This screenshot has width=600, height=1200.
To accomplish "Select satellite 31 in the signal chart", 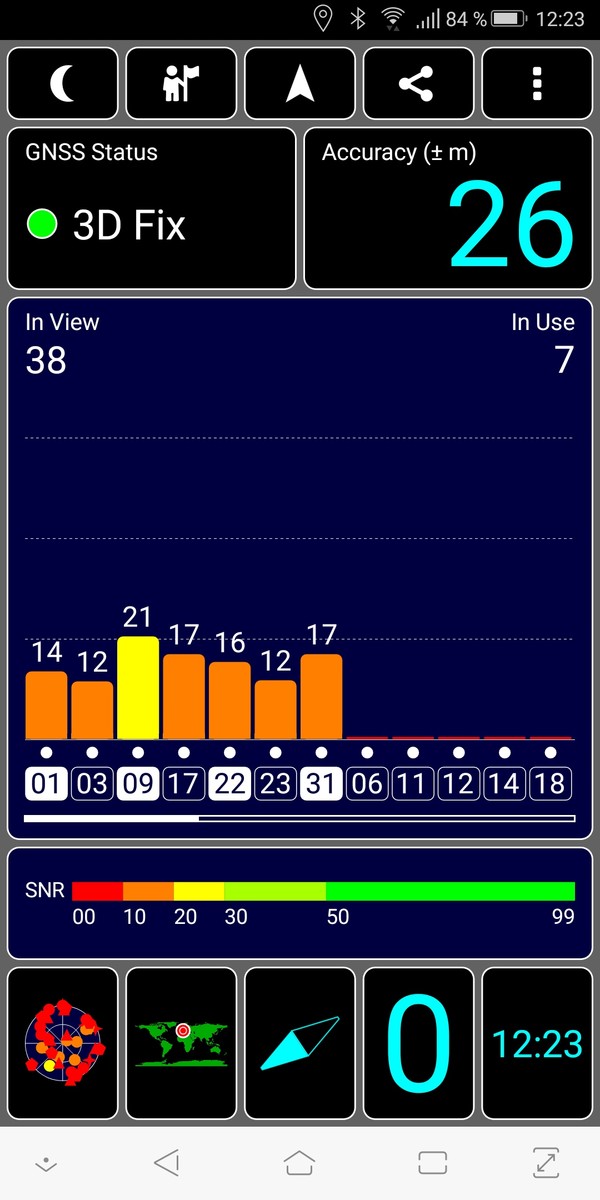I will pos(321,783).
